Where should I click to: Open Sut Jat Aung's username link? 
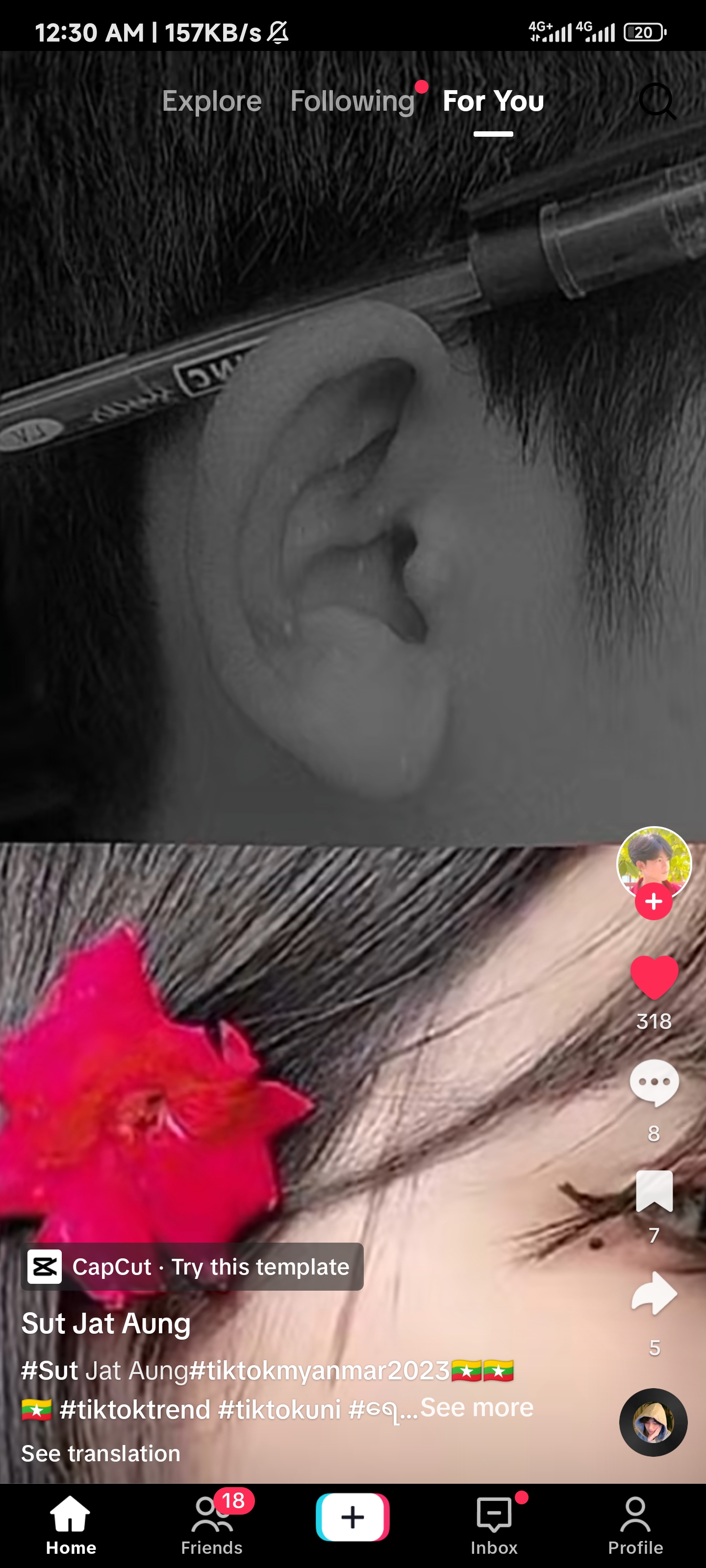click(x=106, y=1323)
